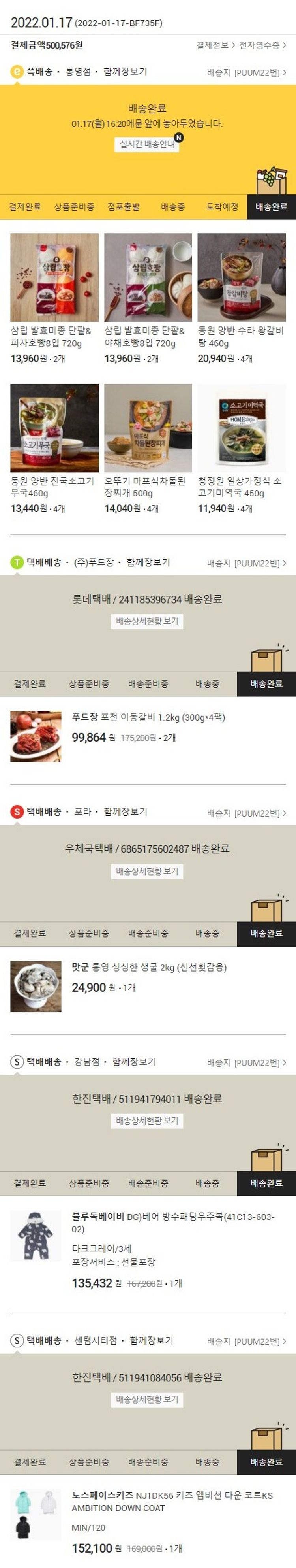This screenshot has width=296, height=1568.
Task: Open 배송지 PUUM22번 for 포라 order
Action: pos(246,813)
